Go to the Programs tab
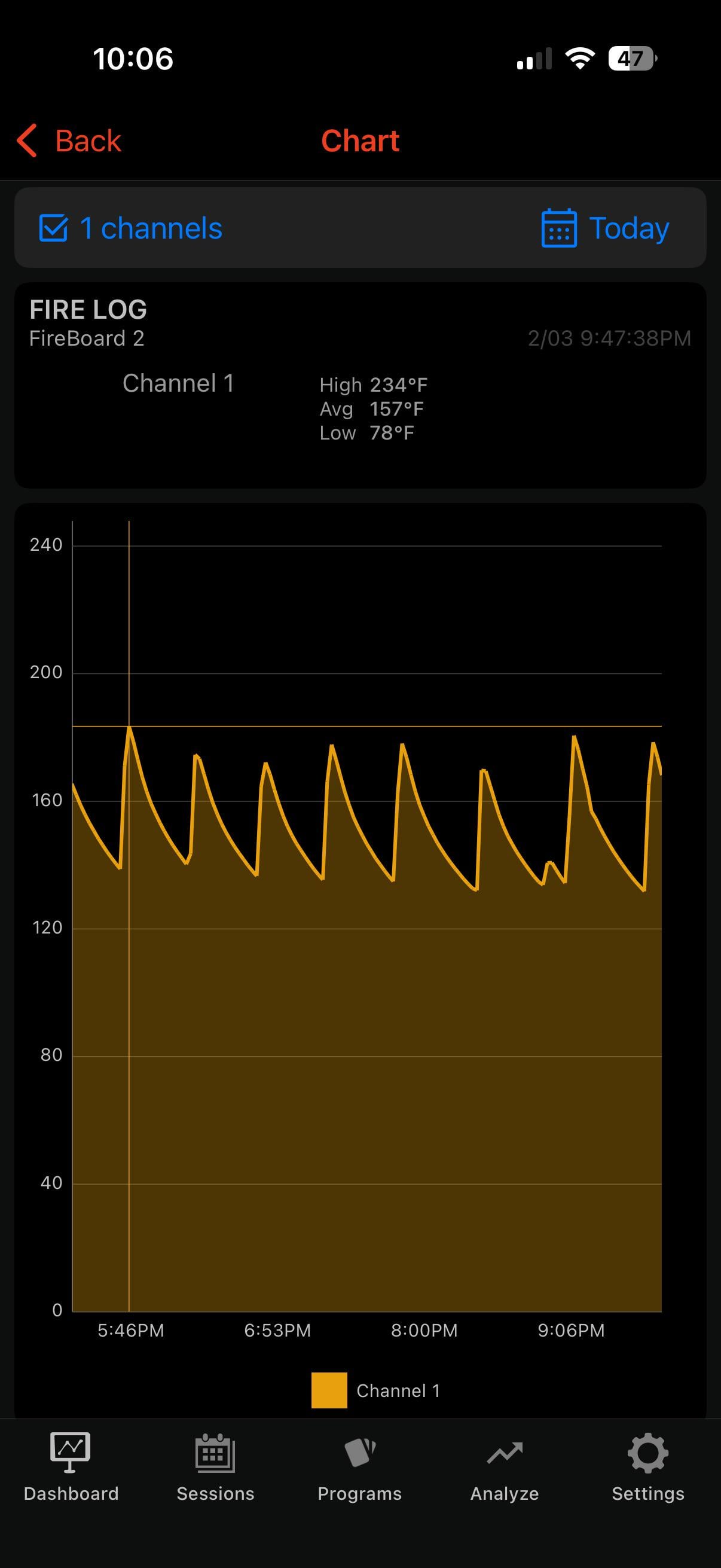This screenshot has width=721, height=1568. [359, 1468]
